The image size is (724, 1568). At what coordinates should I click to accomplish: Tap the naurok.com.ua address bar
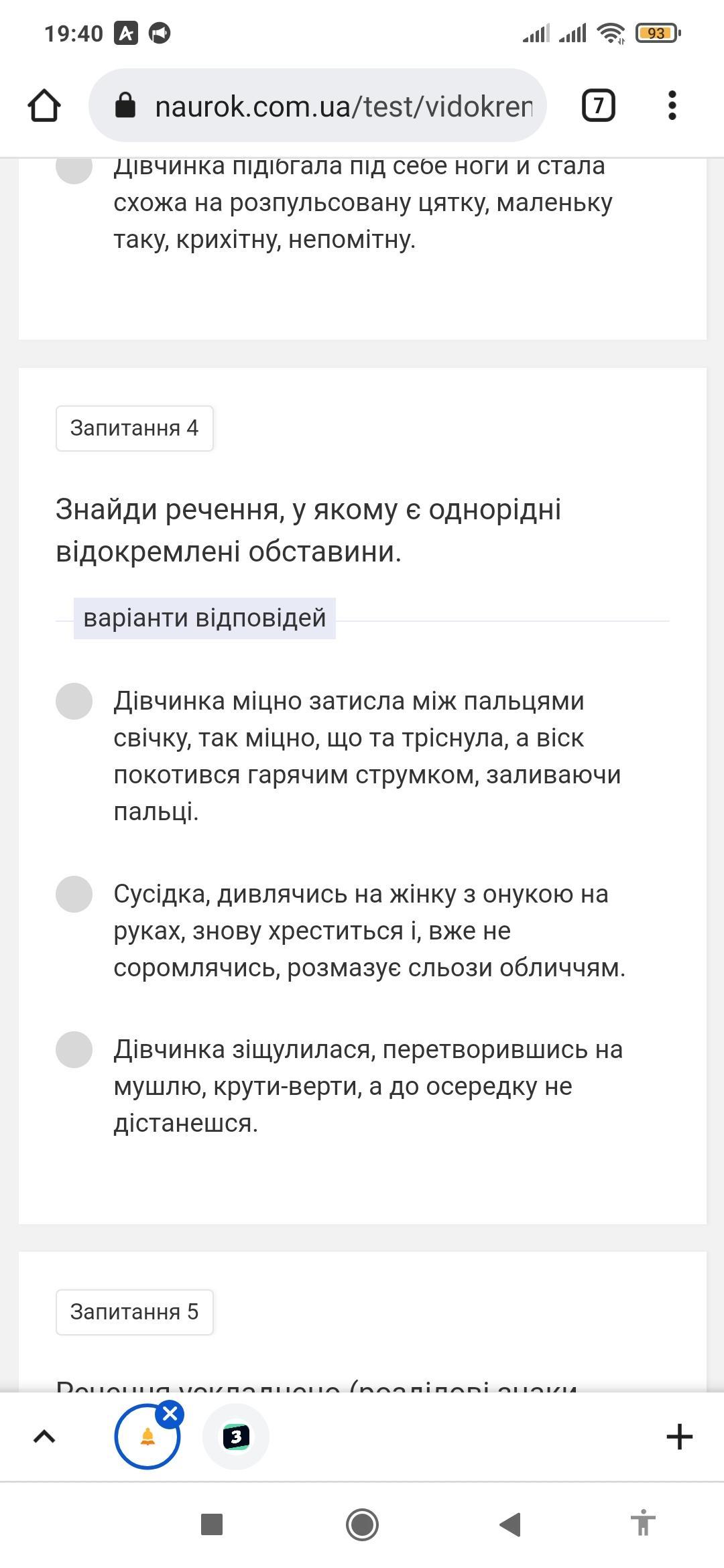[x=318, y=105]
